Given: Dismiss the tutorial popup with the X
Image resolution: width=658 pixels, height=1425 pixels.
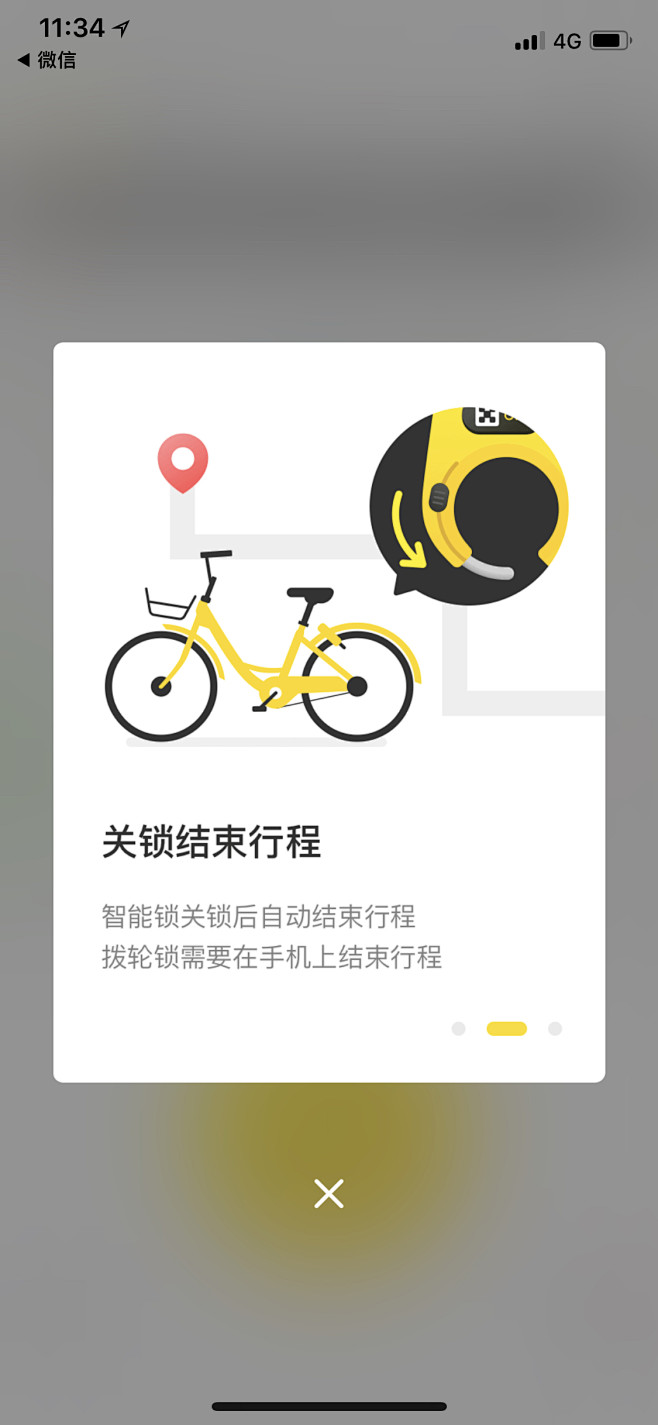Looking at the screenshot, I should tap(329, 1193).
